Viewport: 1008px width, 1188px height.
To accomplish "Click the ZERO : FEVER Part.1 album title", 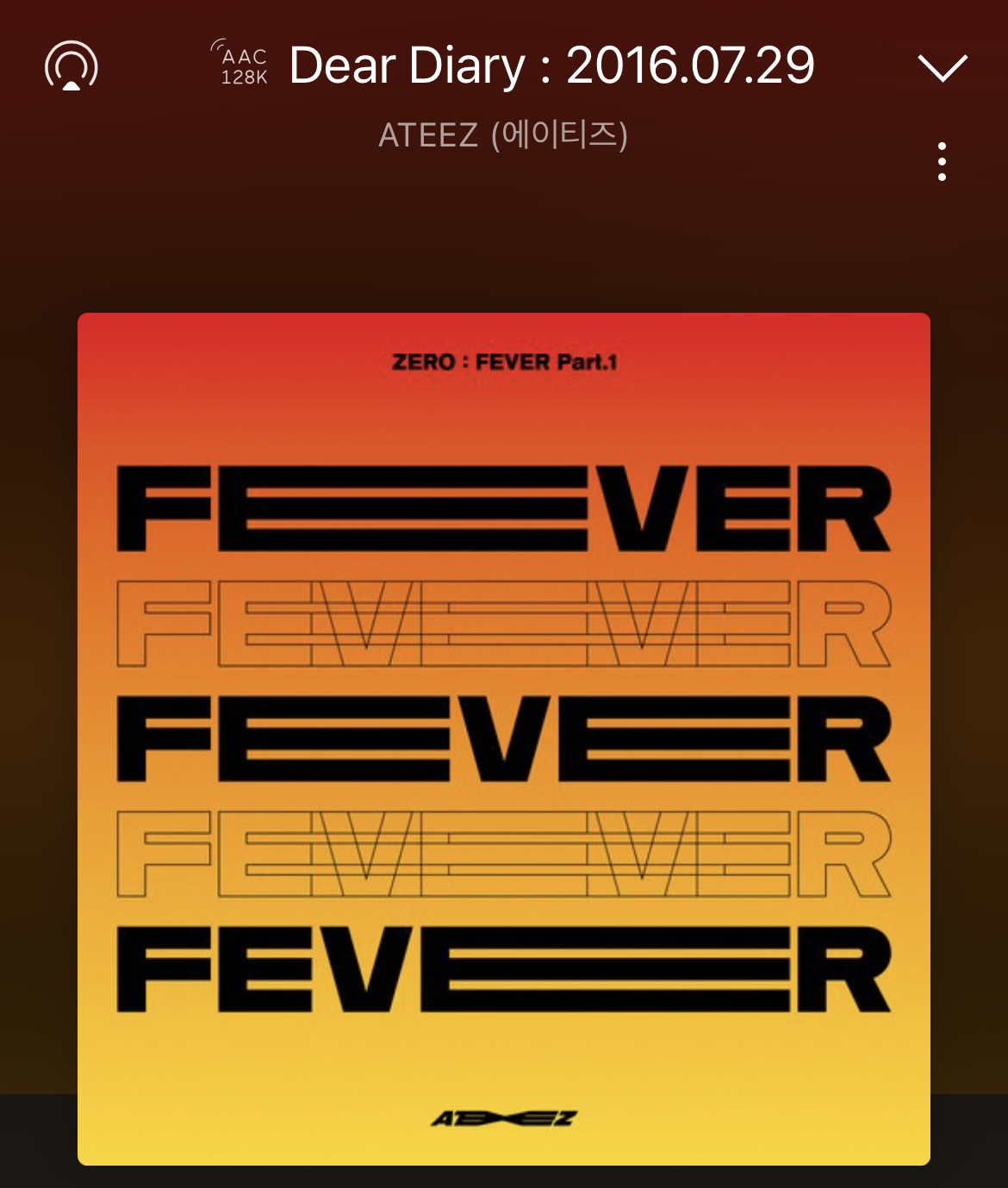I will click(504, 364).
